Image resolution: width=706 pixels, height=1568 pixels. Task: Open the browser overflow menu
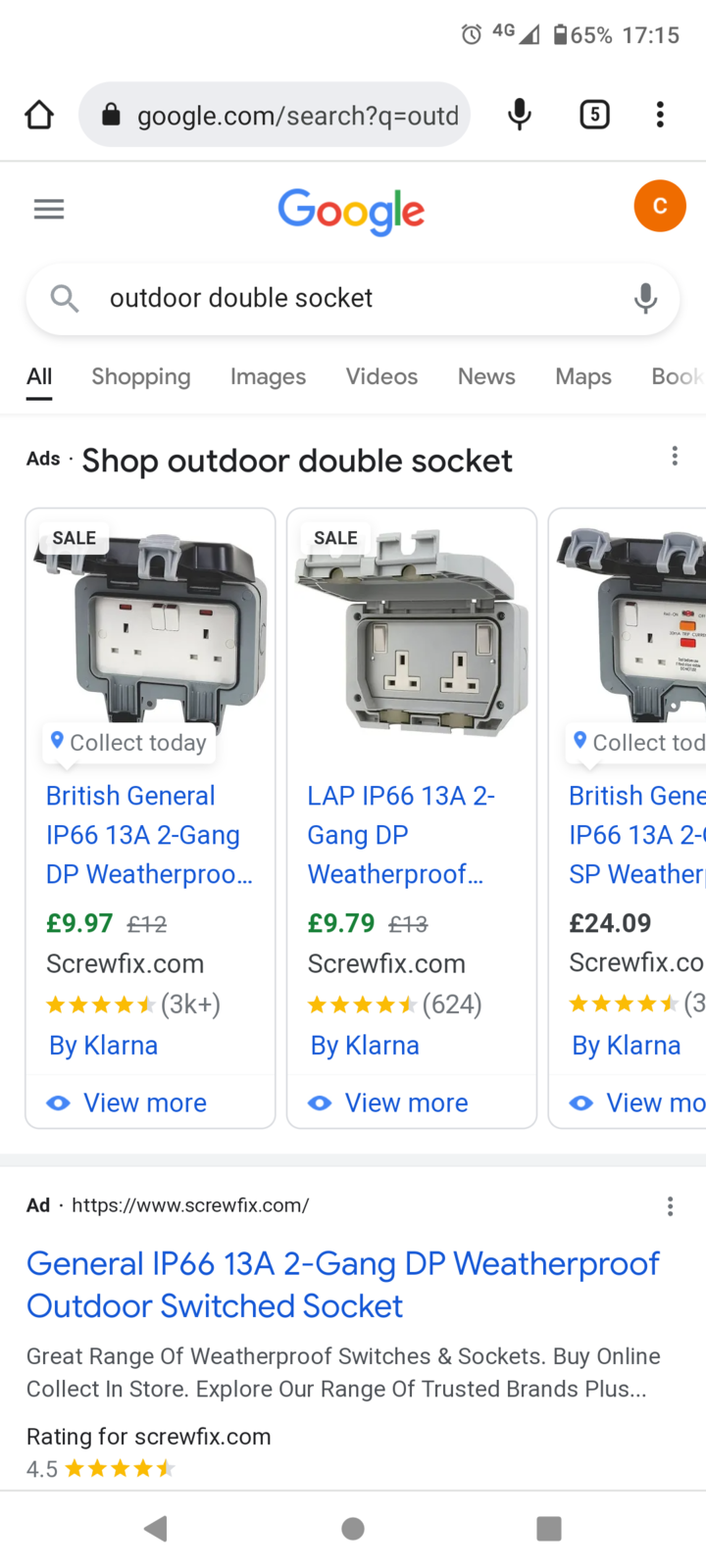[x=660, y=115]
